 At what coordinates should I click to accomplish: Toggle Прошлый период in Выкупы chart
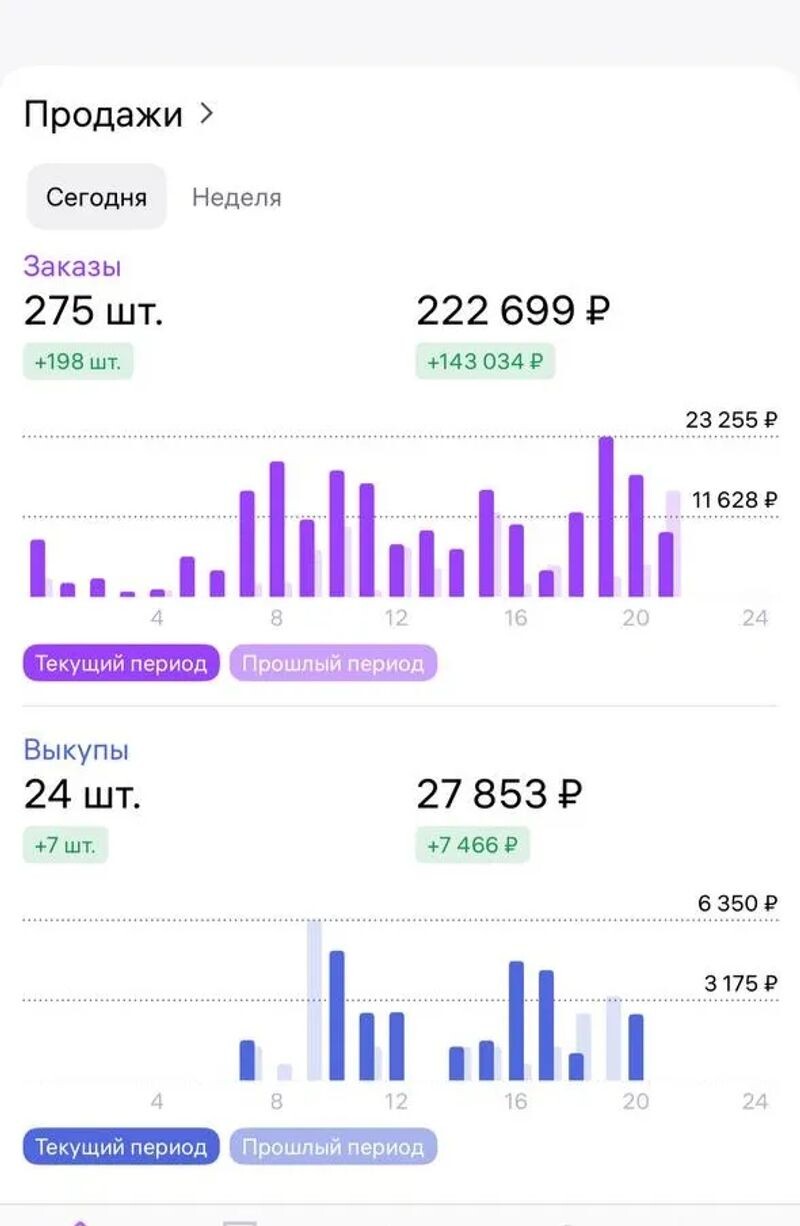333,1146
